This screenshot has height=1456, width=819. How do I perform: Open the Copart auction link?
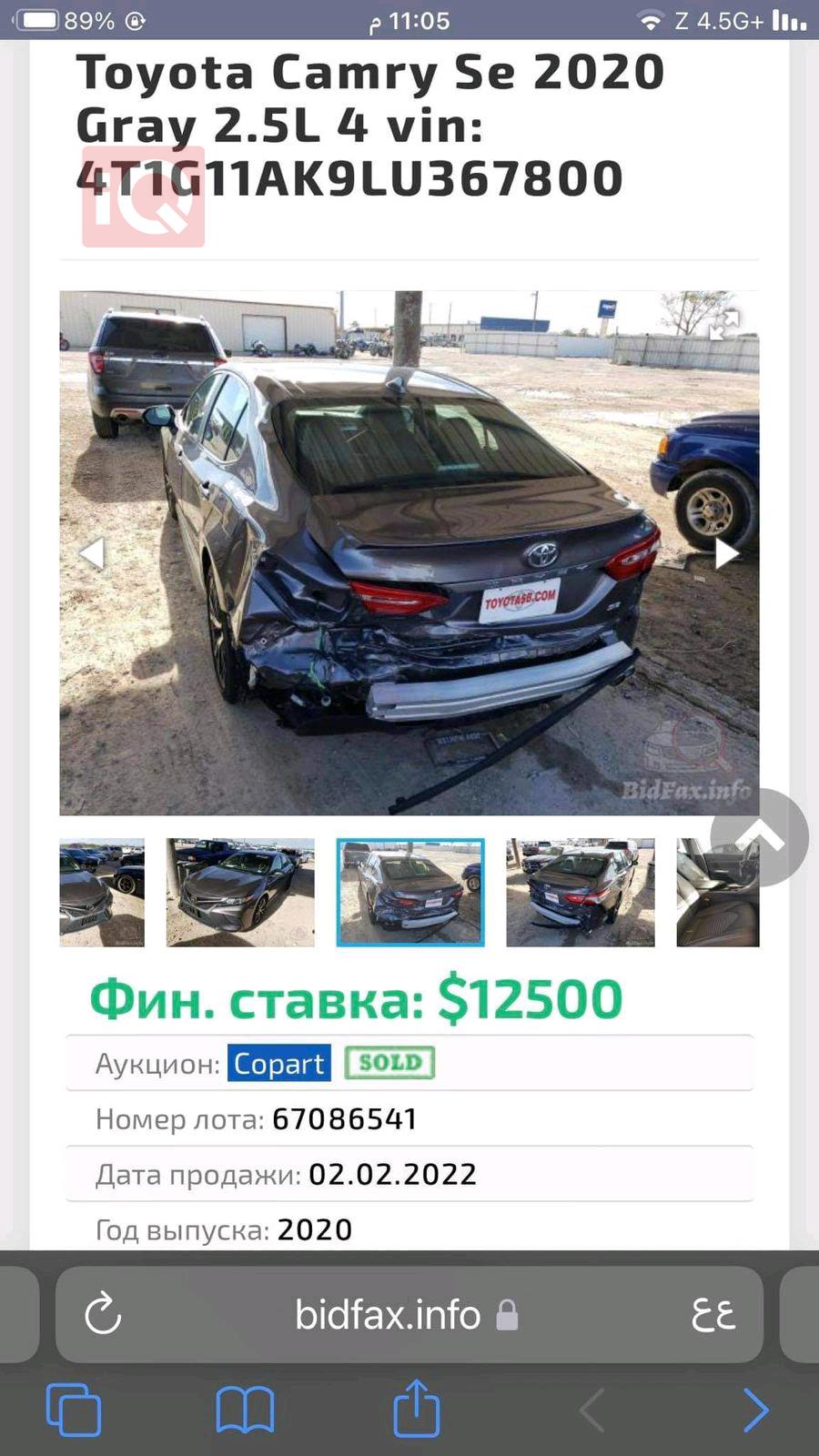pos(278,1063)
